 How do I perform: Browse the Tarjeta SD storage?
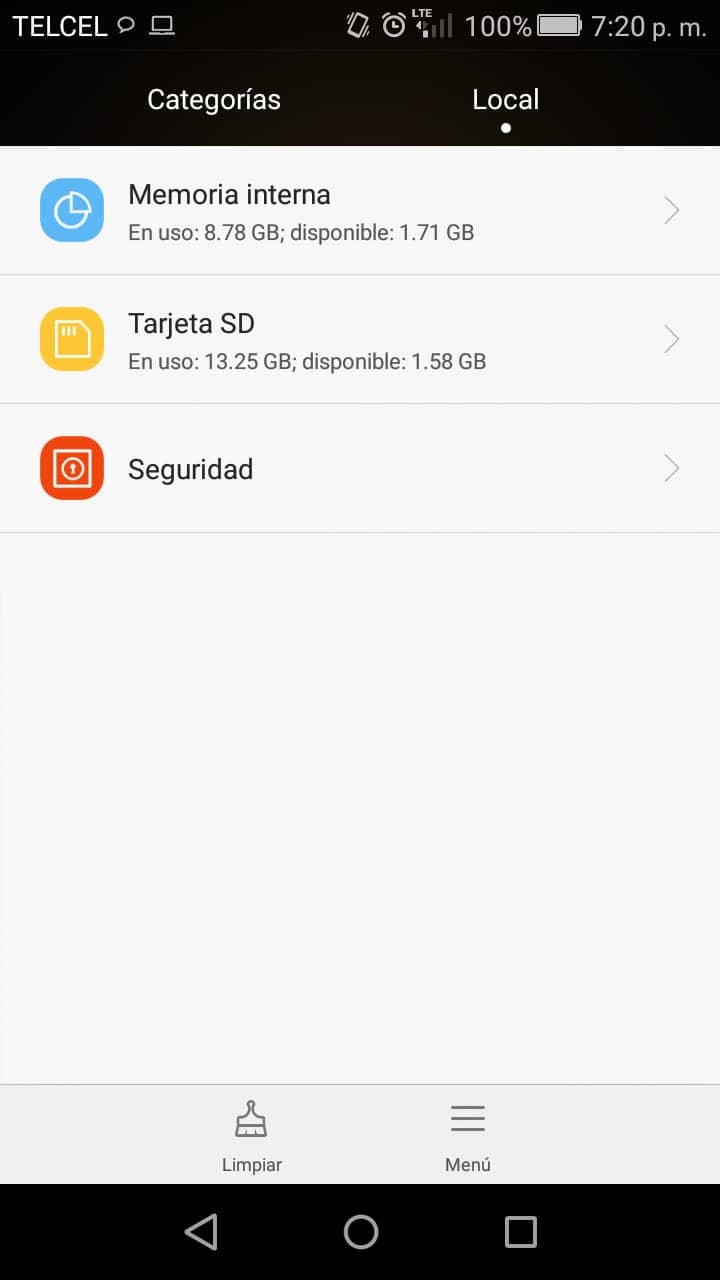(x=360, y=340)
